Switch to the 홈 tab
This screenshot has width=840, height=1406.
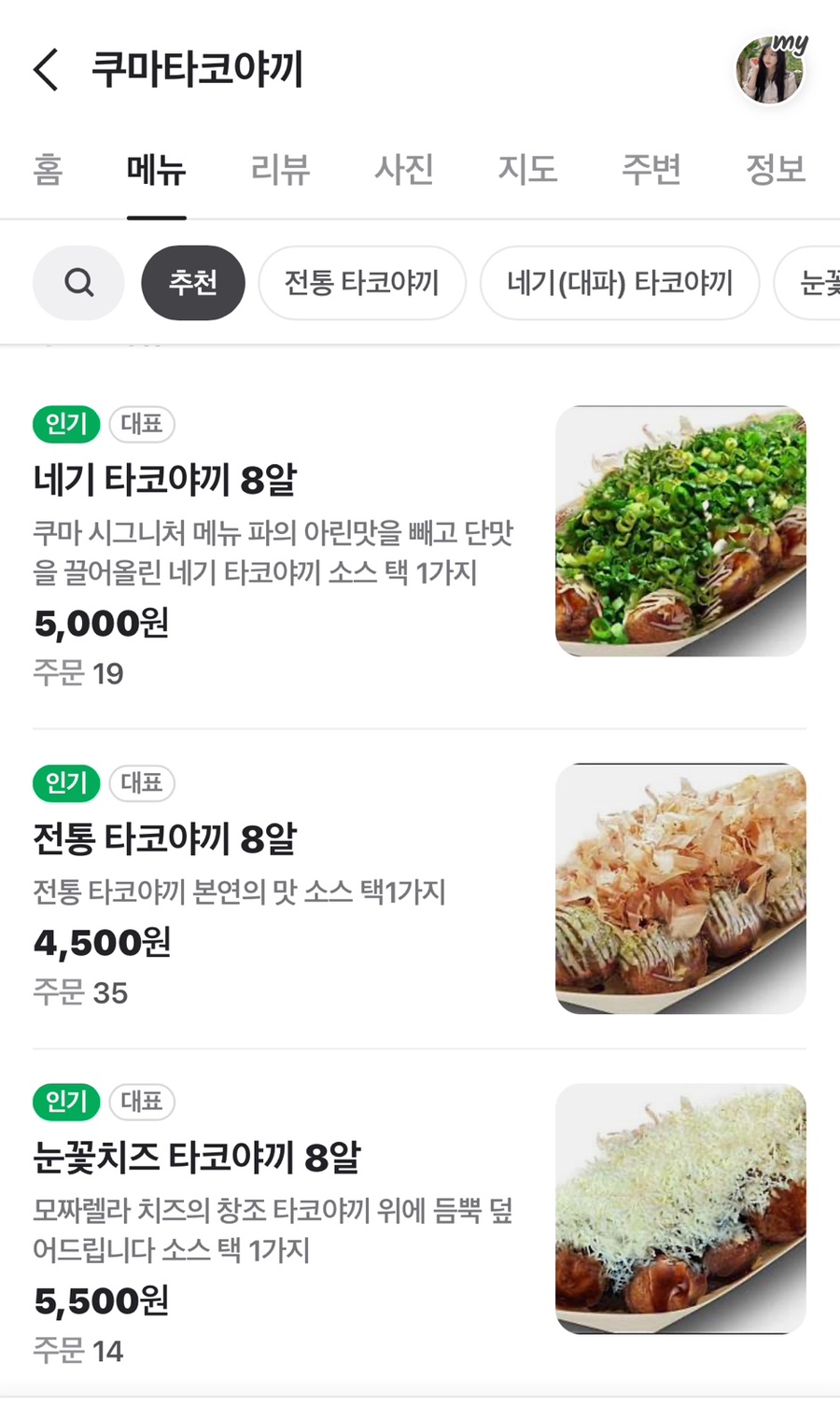tap(48, 170)
